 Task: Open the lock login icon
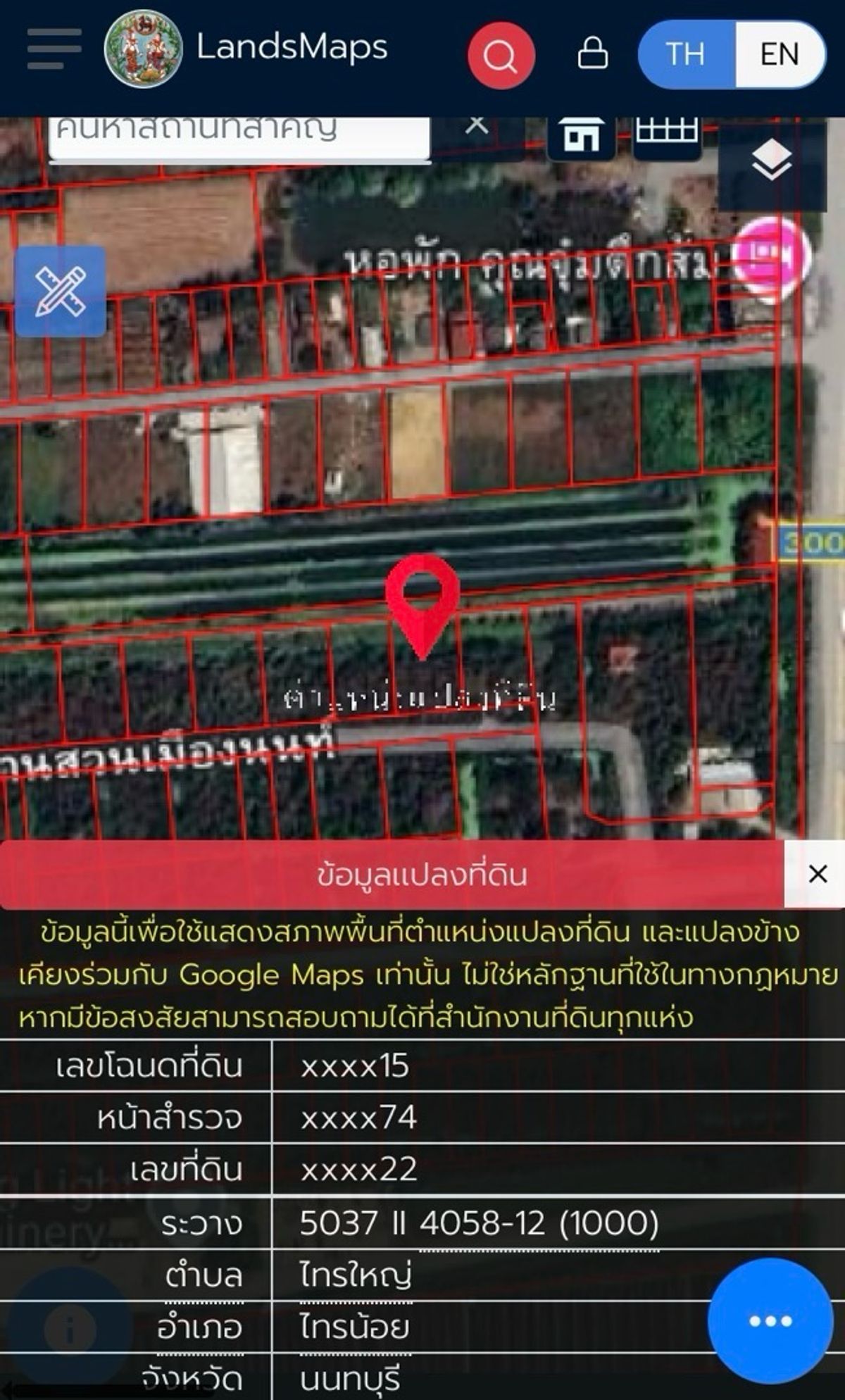(592, 54)
